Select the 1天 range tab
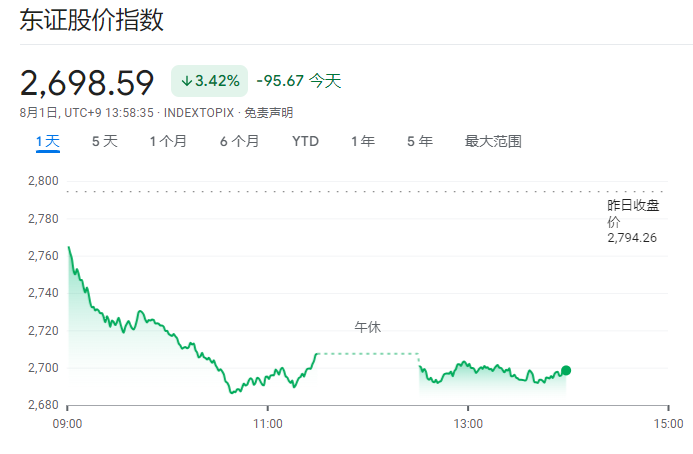This screenshot has height=454, width=693. (47, 142)
